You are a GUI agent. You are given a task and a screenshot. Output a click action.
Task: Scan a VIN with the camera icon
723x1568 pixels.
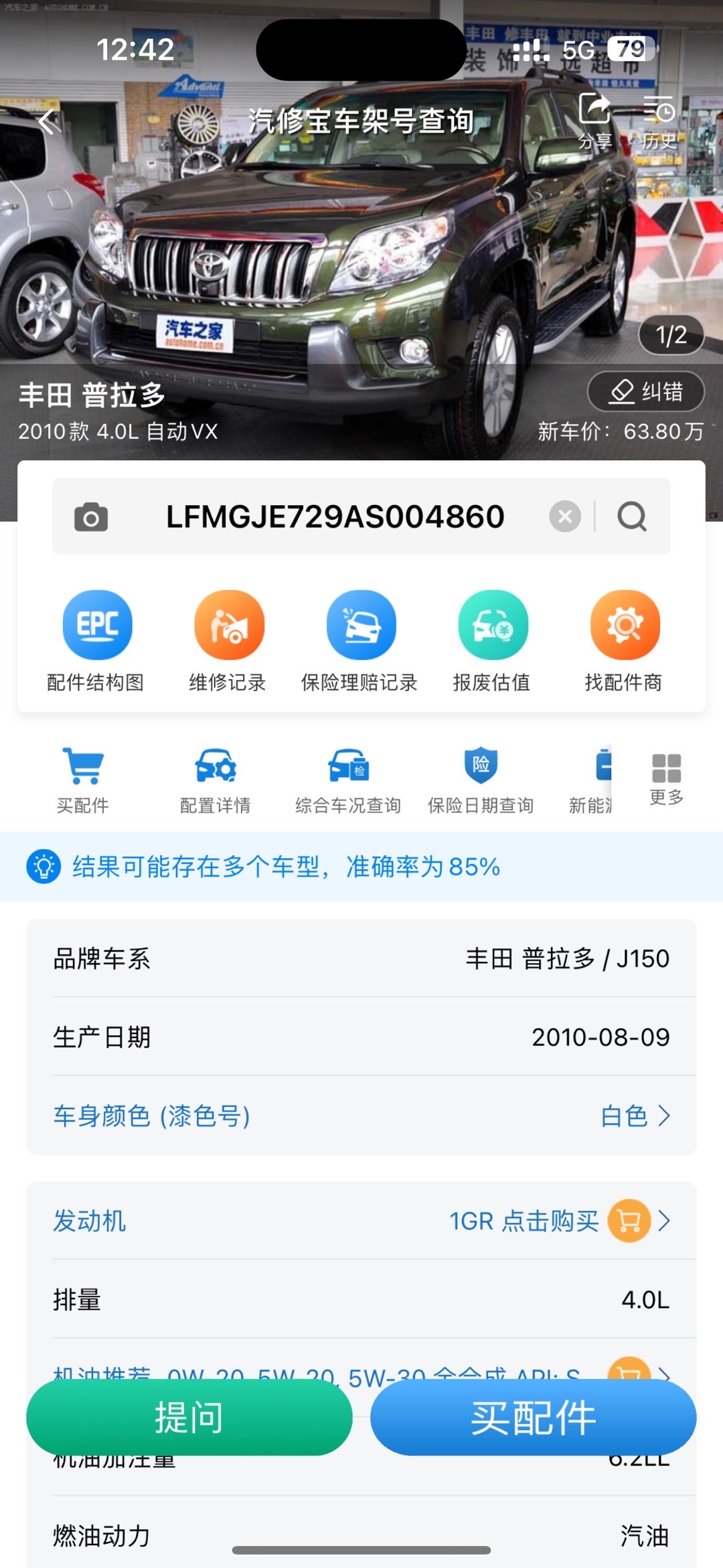pos(91,517)
